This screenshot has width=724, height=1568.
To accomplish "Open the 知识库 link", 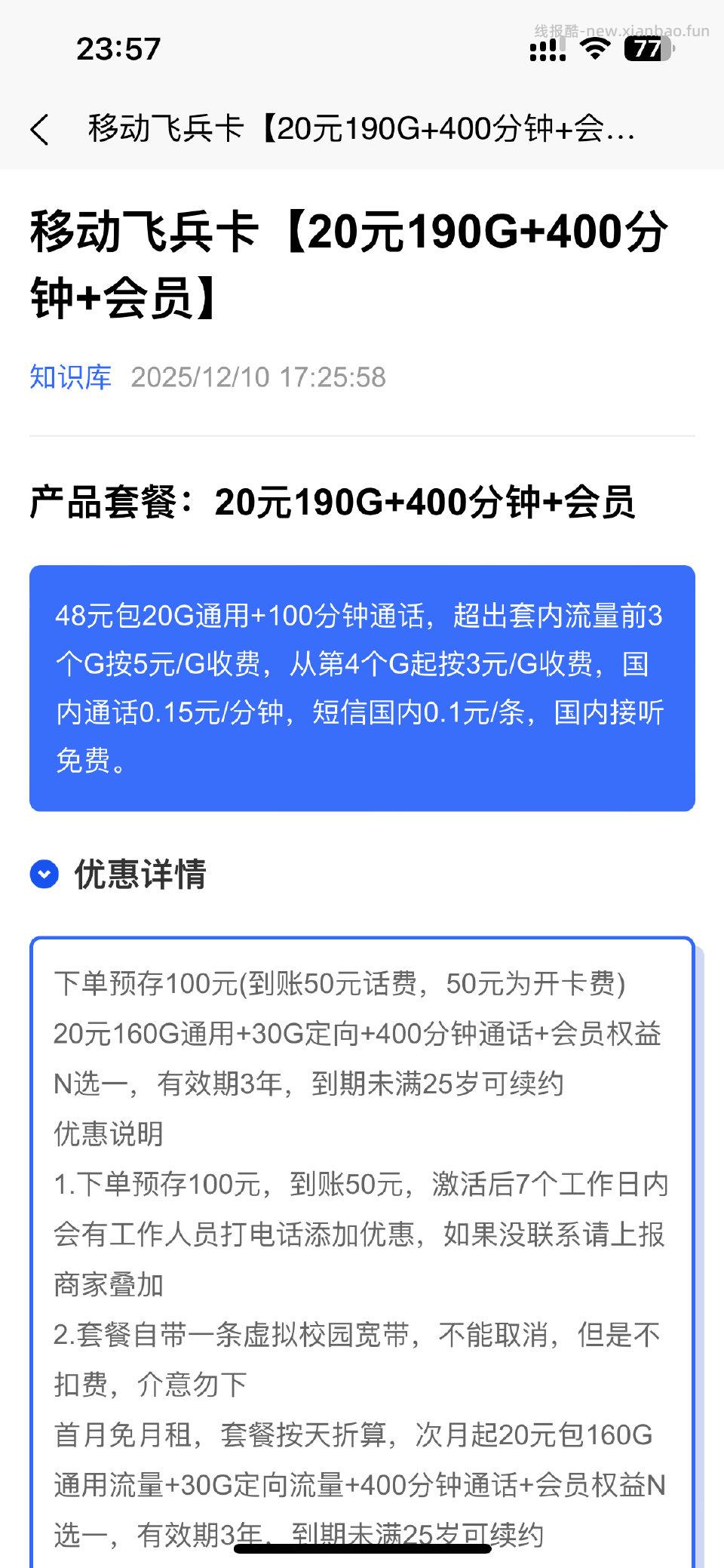I will point(69,377).
